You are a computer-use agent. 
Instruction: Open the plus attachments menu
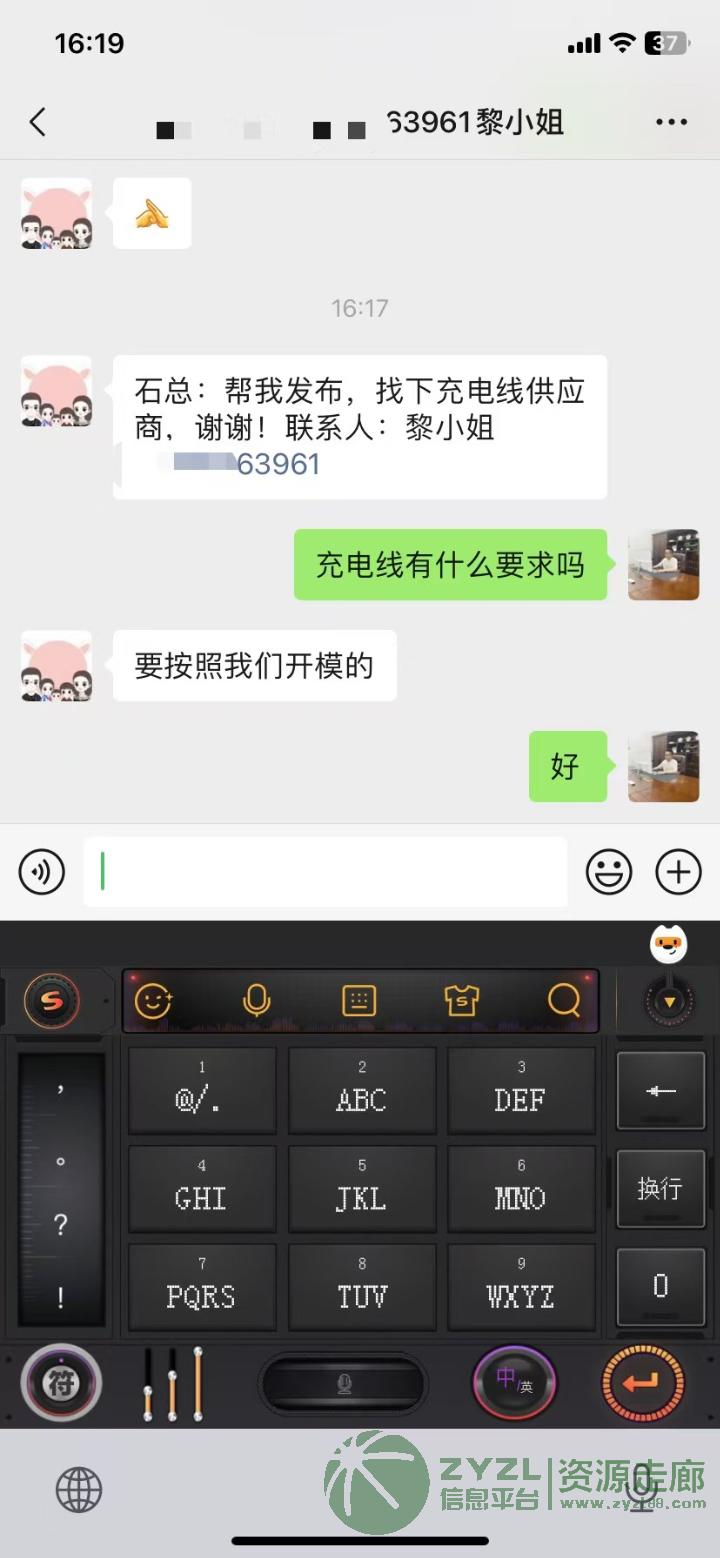[678, 872]
